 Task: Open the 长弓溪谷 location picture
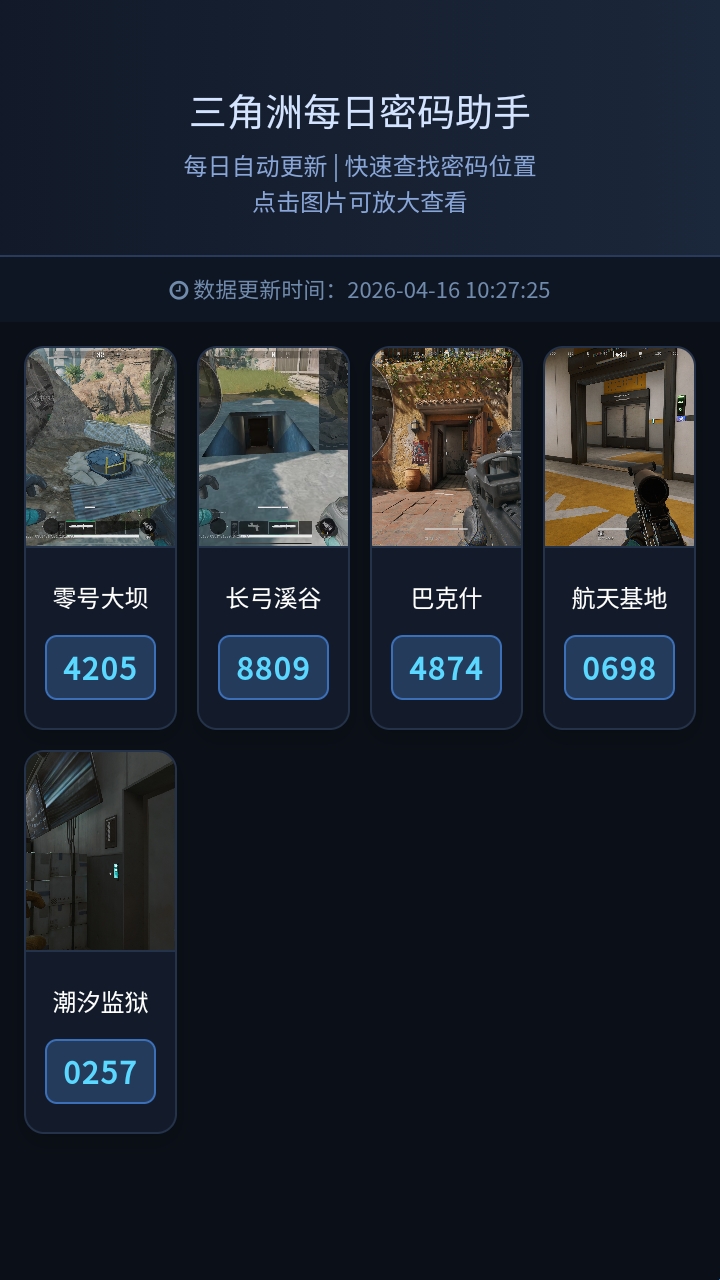(273, 447)
